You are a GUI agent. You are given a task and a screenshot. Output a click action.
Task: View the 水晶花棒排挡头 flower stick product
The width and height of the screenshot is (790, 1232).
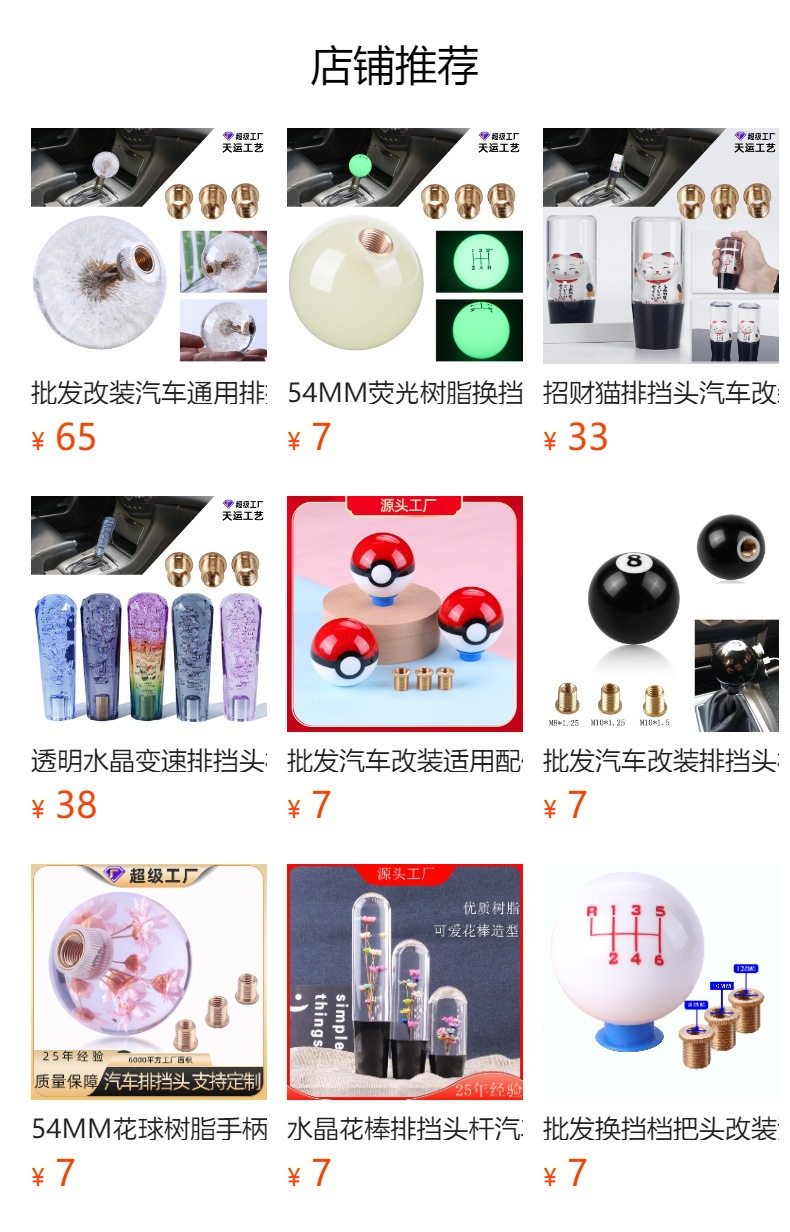[x=405, y=982]
